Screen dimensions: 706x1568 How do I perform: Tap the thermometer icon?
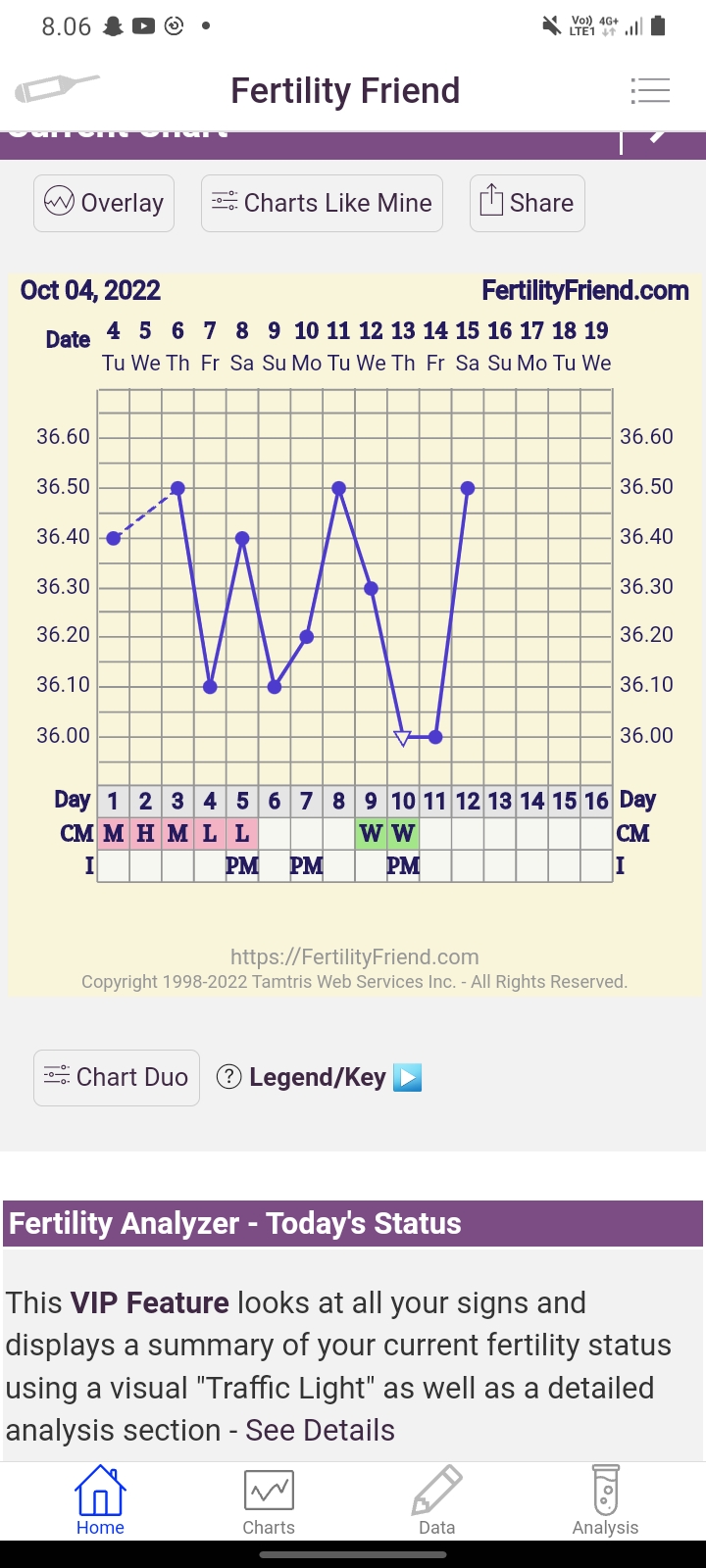click(56, 89)
